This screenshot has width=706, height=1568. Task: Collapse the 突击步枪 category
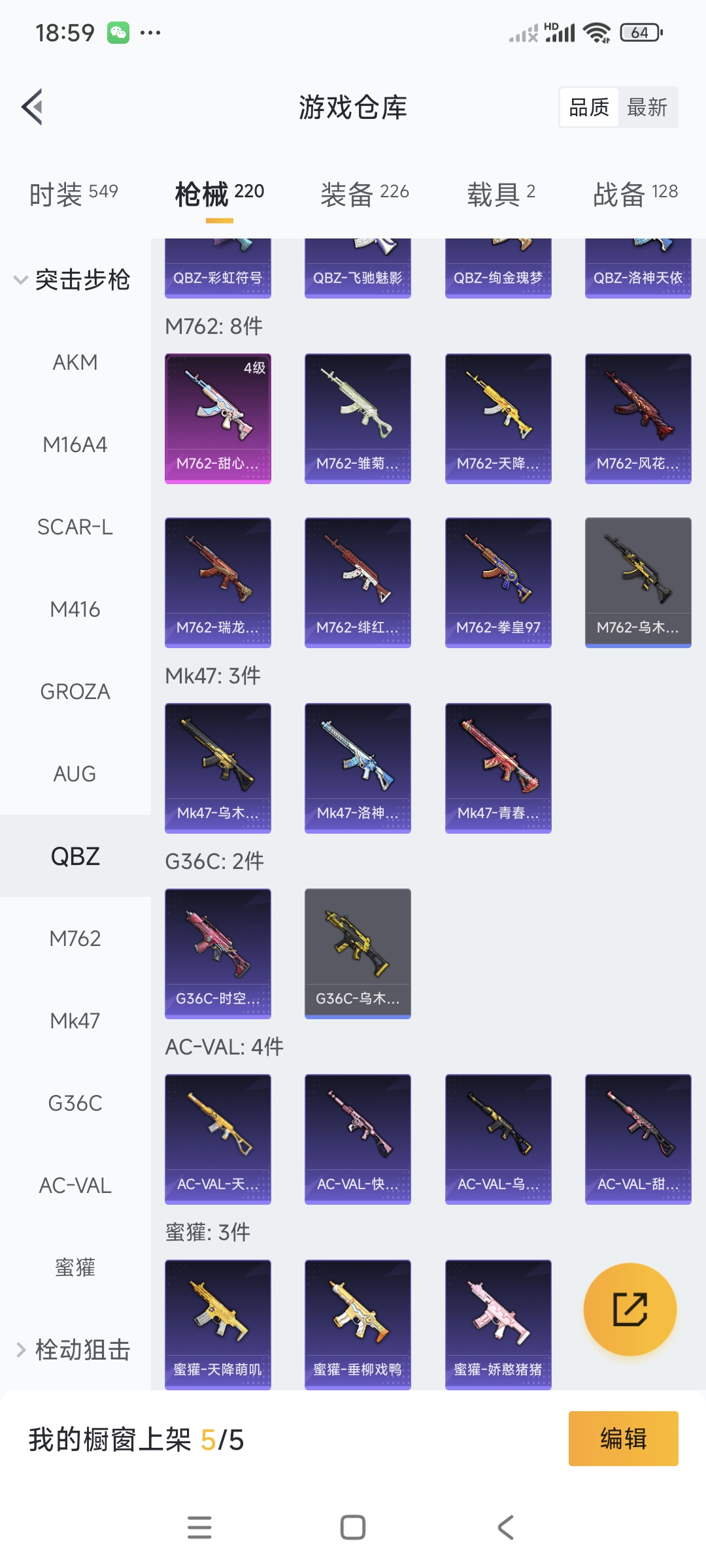click(x=72, y=280)
